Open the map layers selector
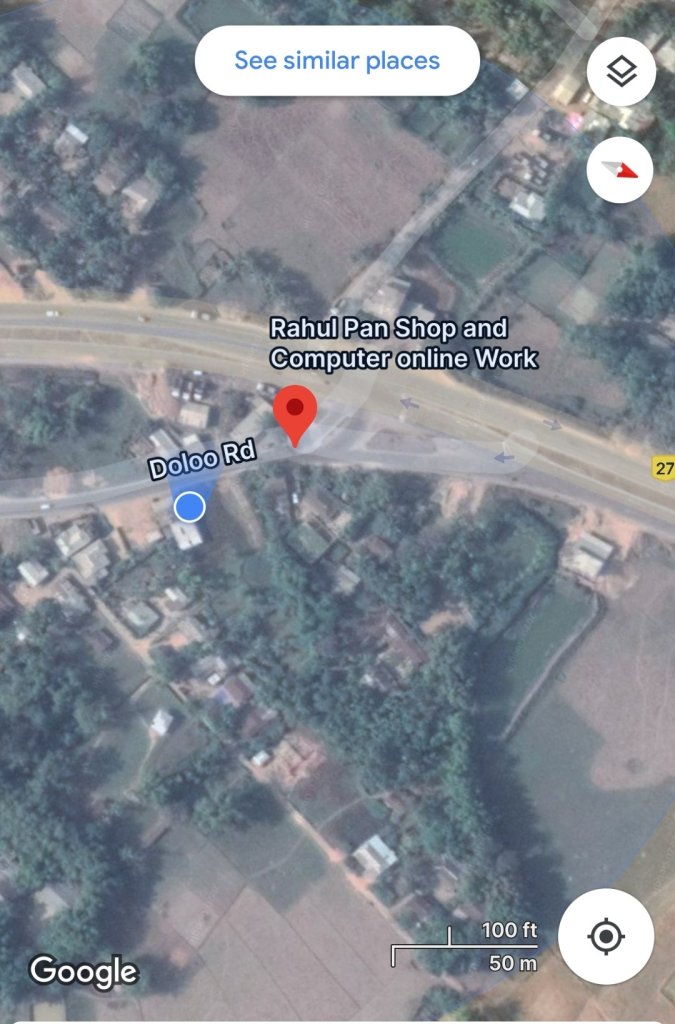The width and height of the screenshot is (675, 1024). 621,71
